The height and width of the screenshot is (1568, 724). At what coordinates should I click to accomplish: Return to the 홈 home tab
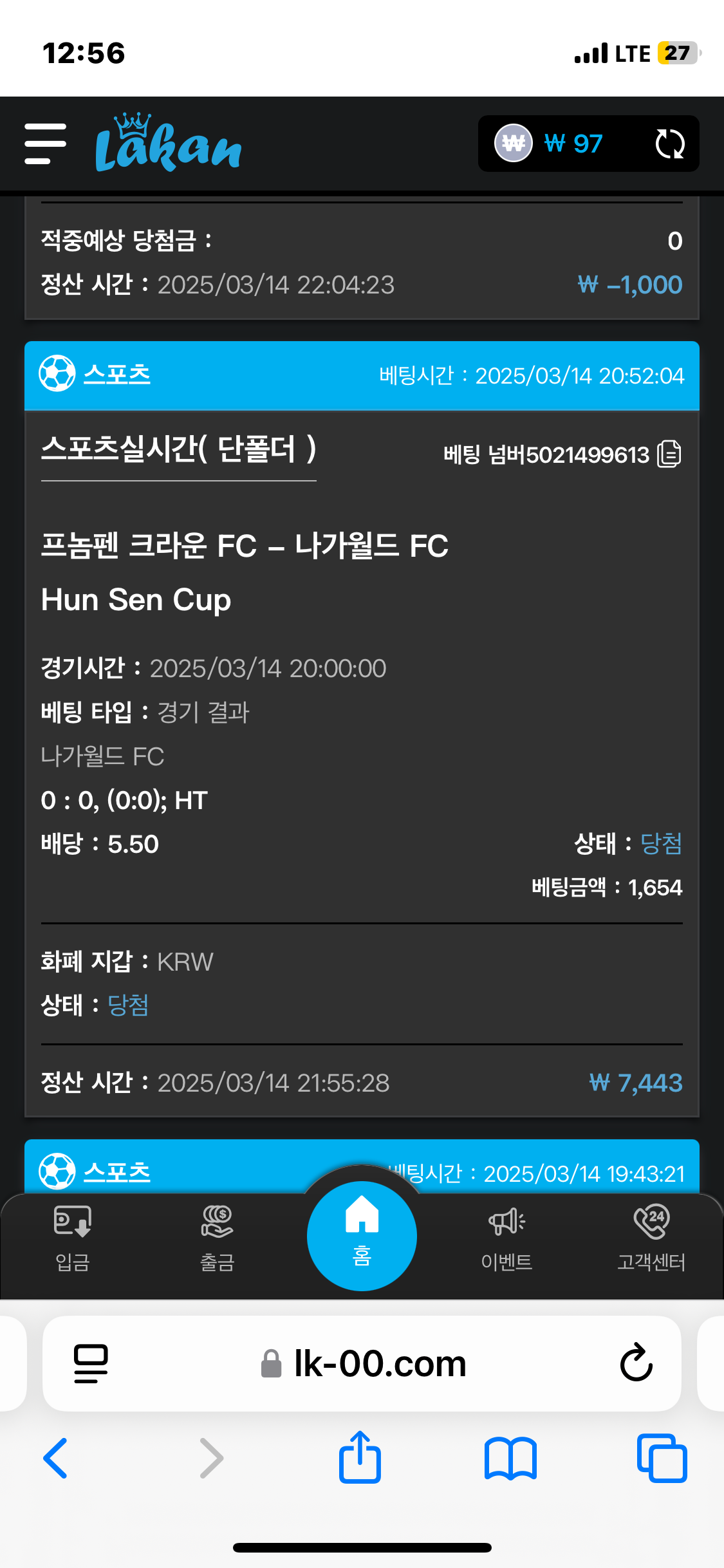click(x=362, y=1235)
